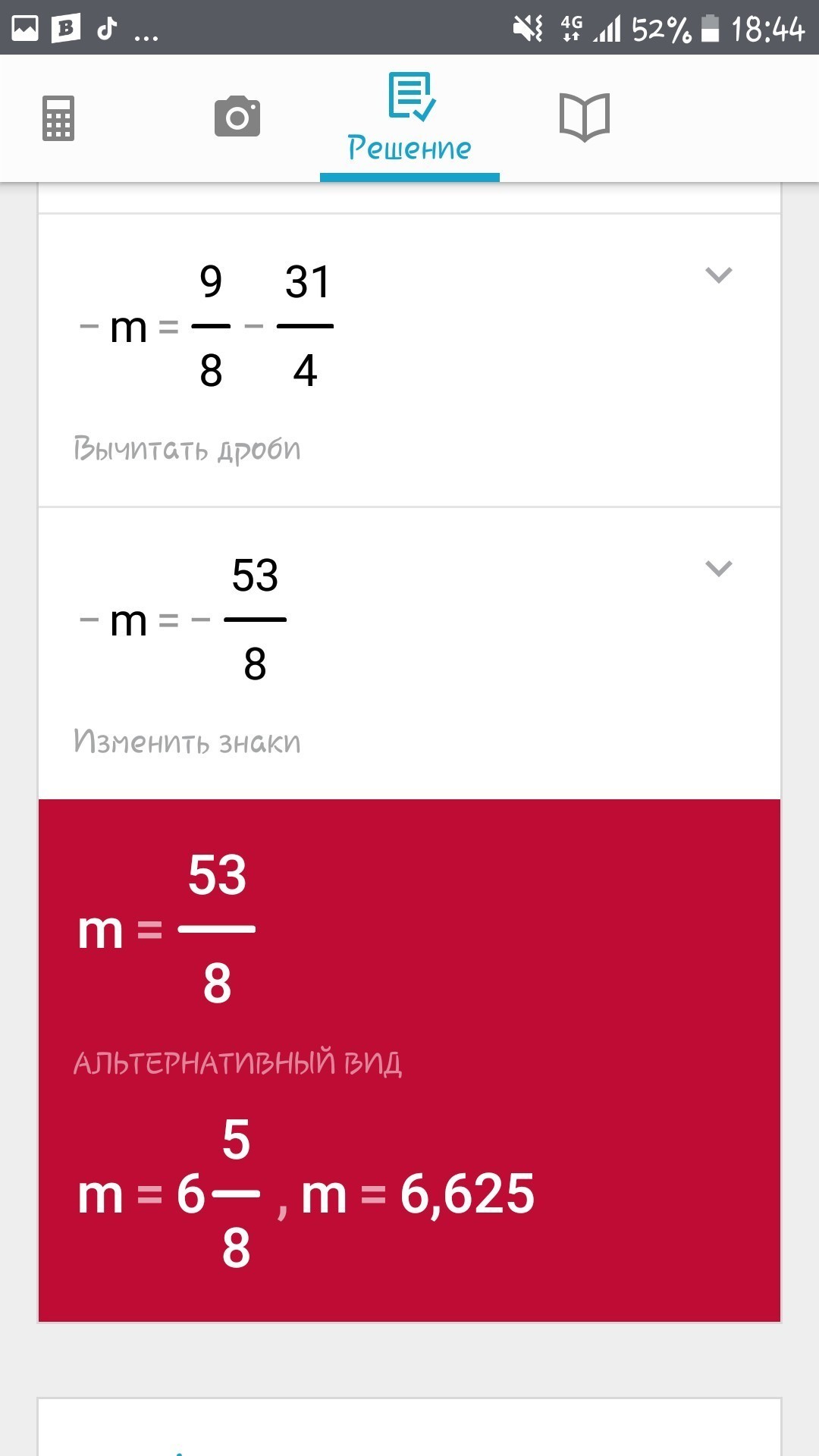
Task: Expand the Изменить знаки step
Action: 718,568
